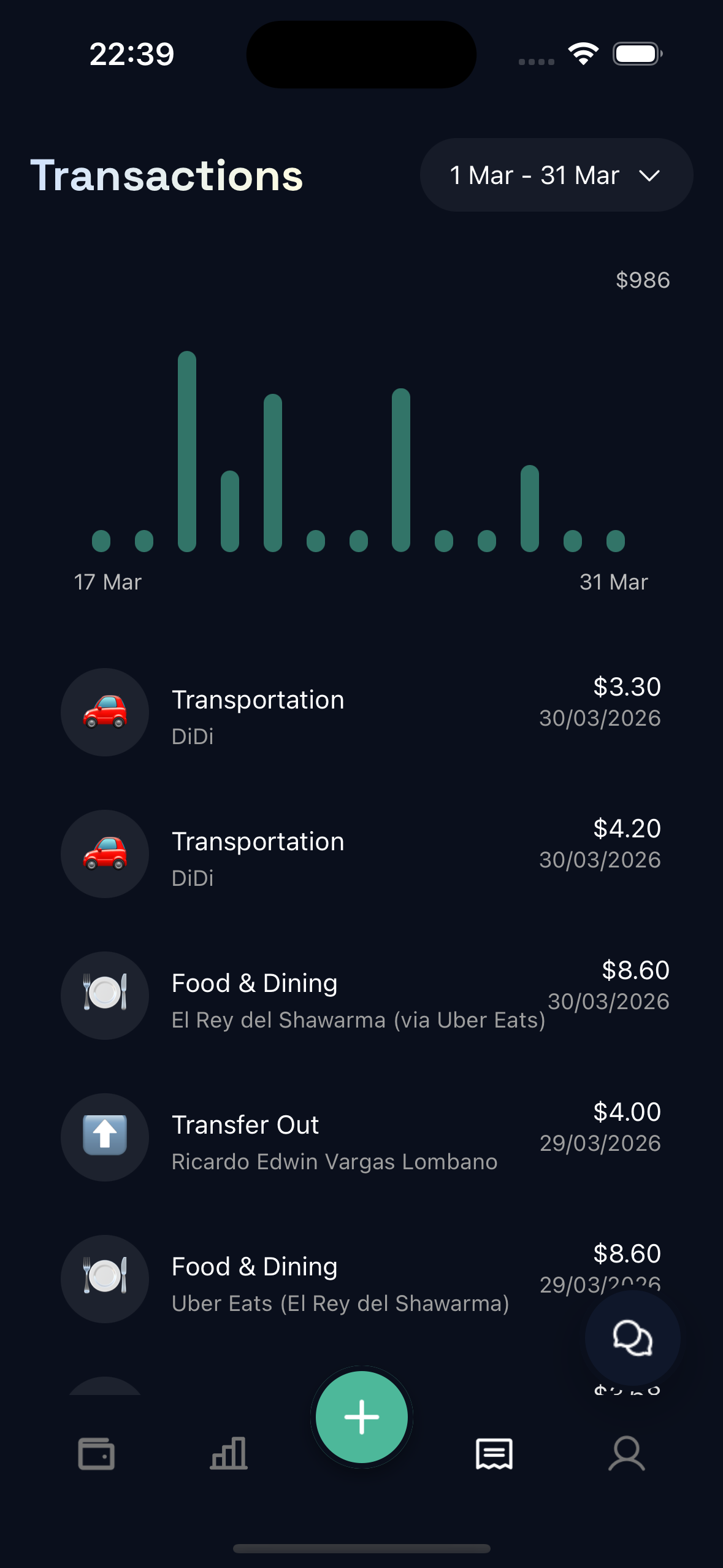Image resolution: width=723 pixels, height=1568 pixels.
Task: Tap the car icon on the $4.20 DiDi transaction
Action: (x=104, y=854)
